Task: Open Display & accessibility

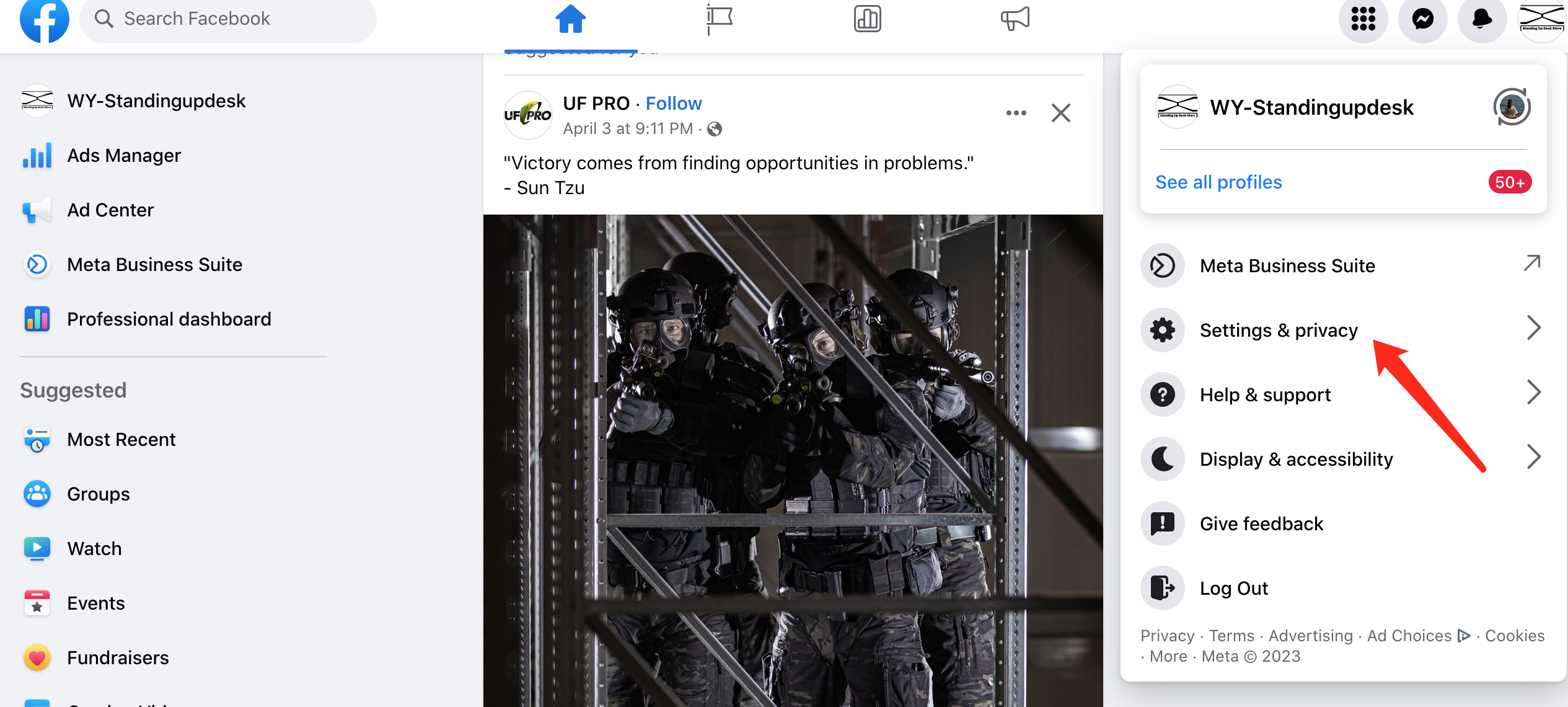Action: tap(1296, 459)
